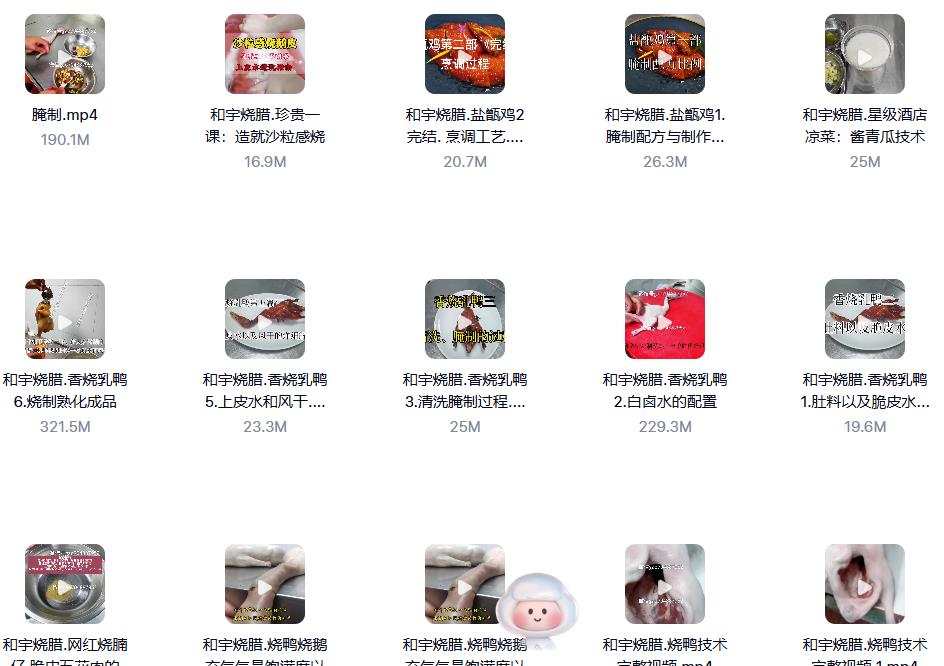Open the 星级酒店凉菜 酱青瓜技术 video
Viewport: 944px width, 666px height.
coord(865,55)
